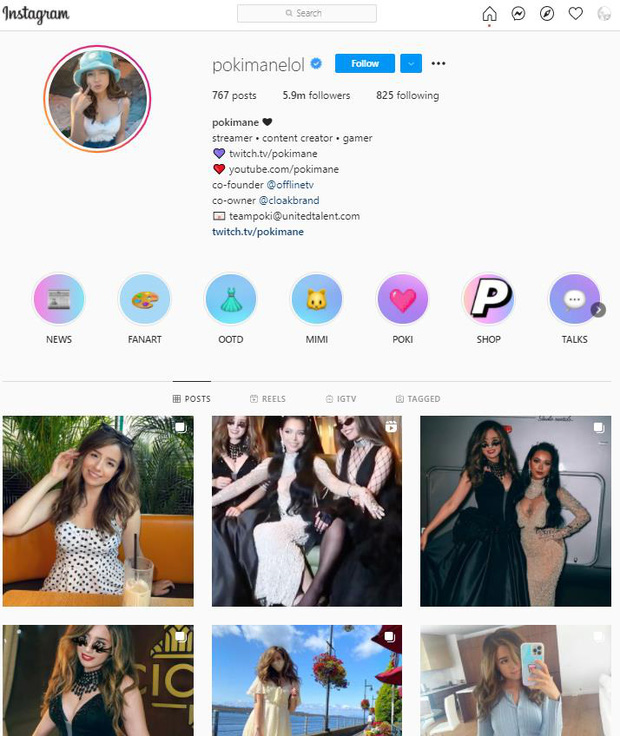This screenshot has height=736, width=620.
Task: Show more highlights with the arrow
Action: point(598,310)
